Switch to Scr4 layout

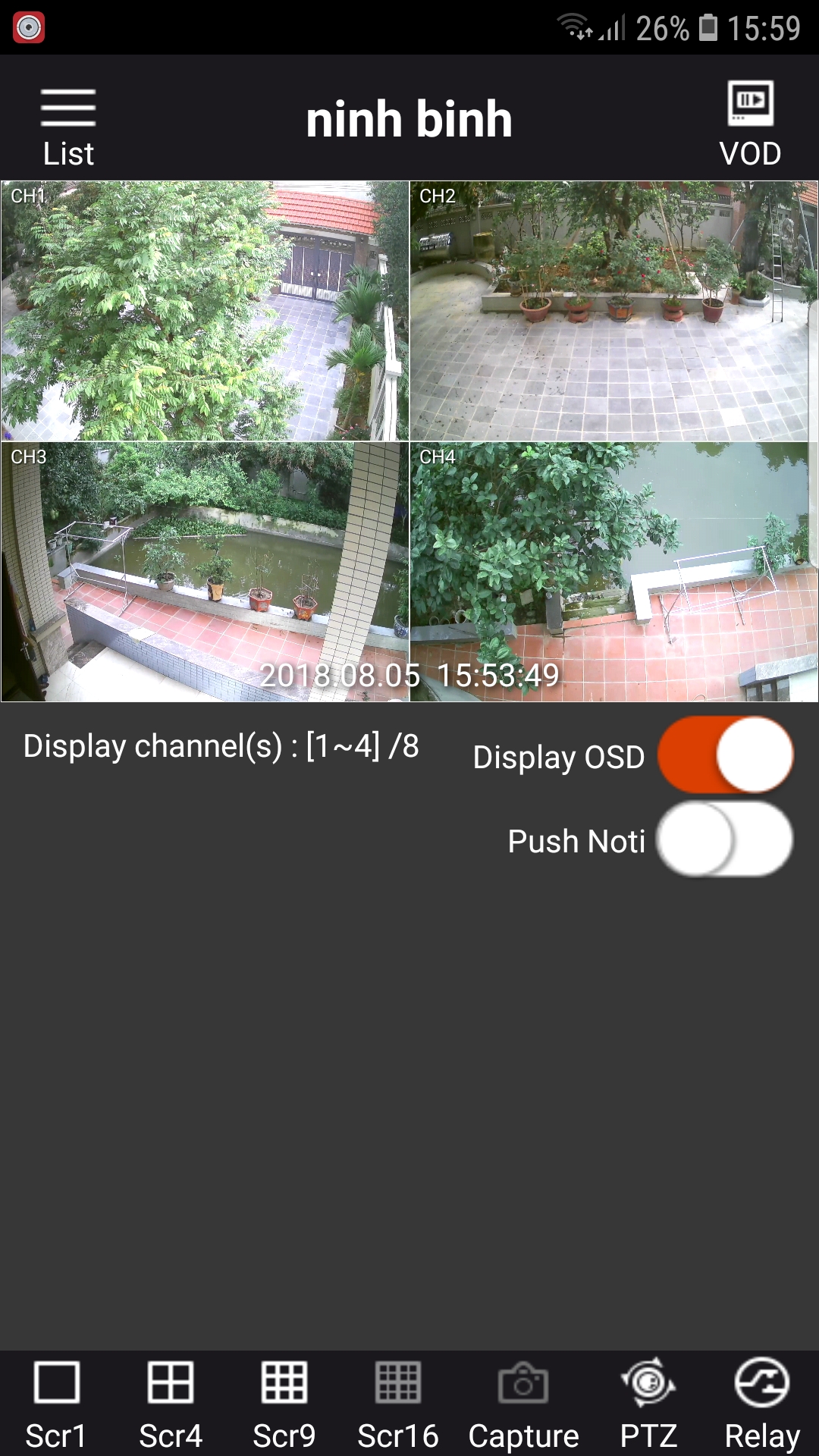171,1404
